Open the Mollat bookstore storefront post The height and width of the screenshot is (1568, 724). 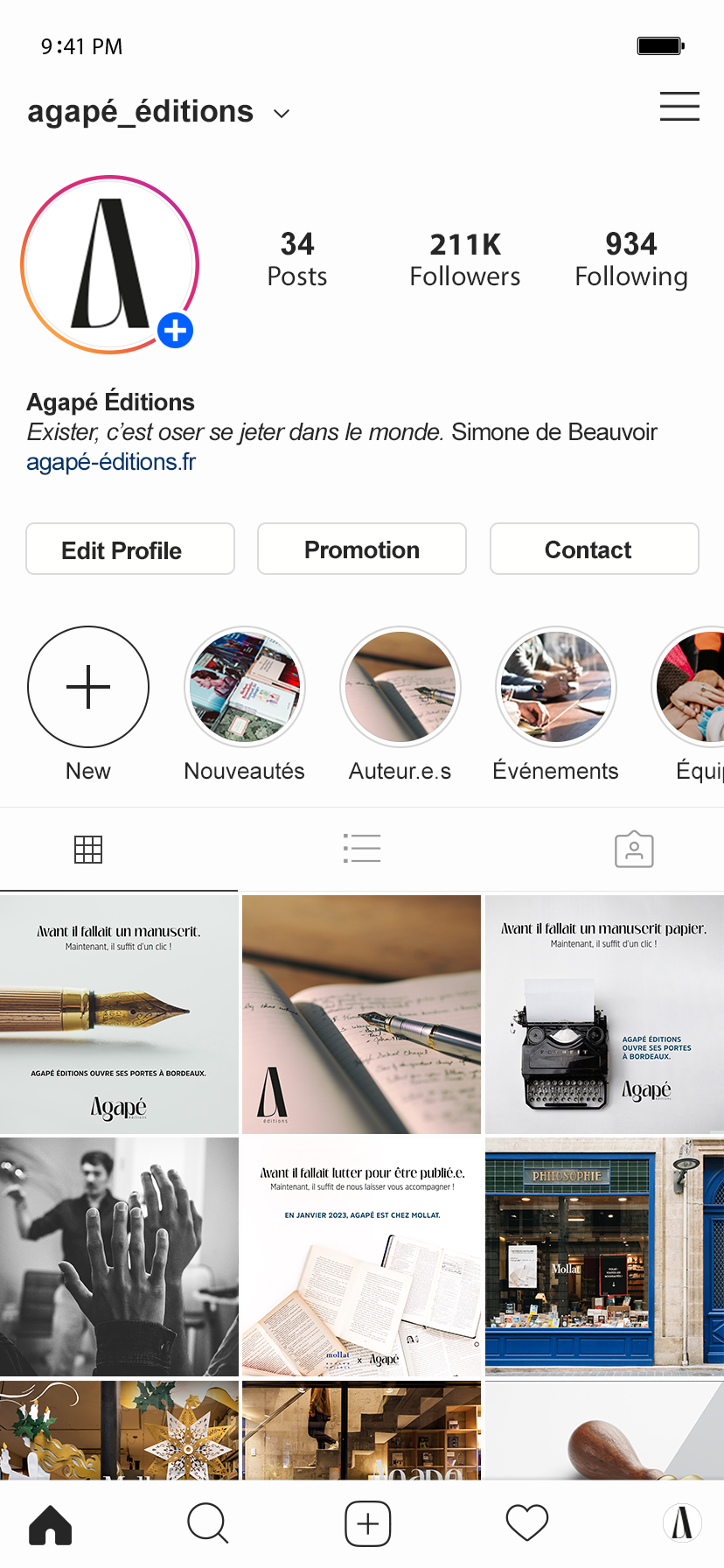pos(604,1257)
